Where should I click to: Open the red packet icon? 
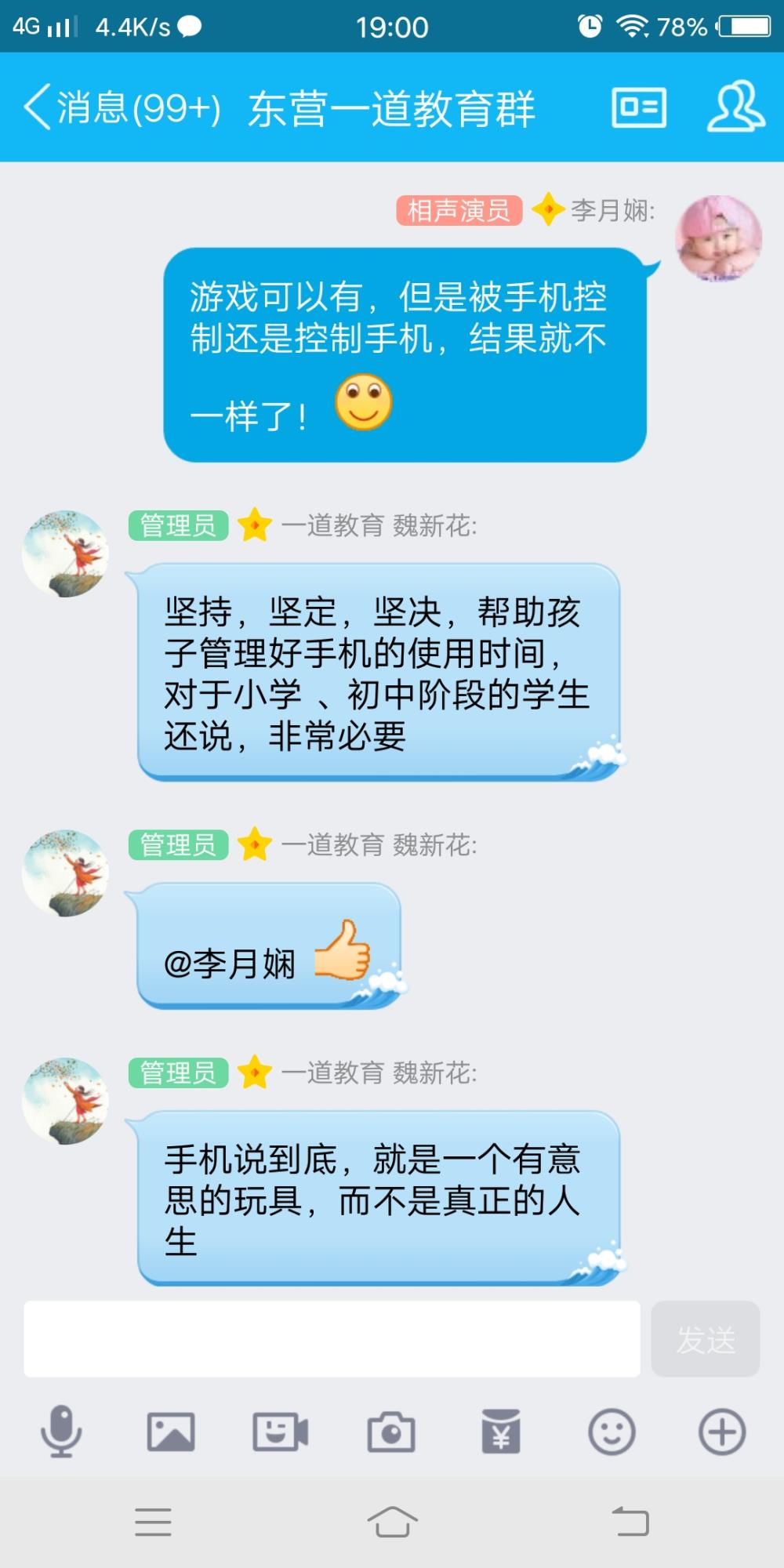tap(501, 1432)
